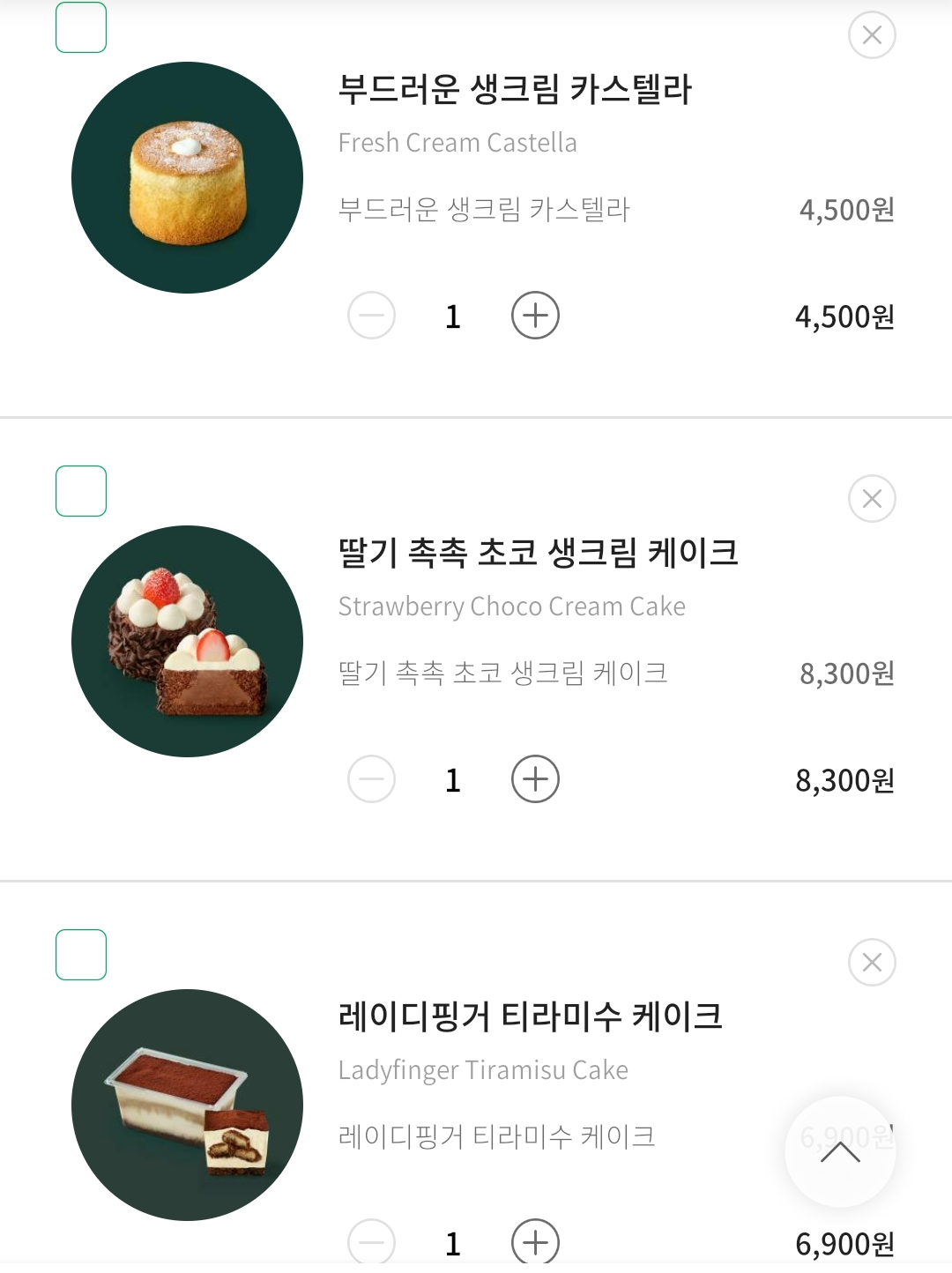The height and width of the screenshot is (1273, 952).
Task: Decrease Ladyfinger Tiramisu Cake quantity
Action: pyautogui.click(x=372, y=1241)
